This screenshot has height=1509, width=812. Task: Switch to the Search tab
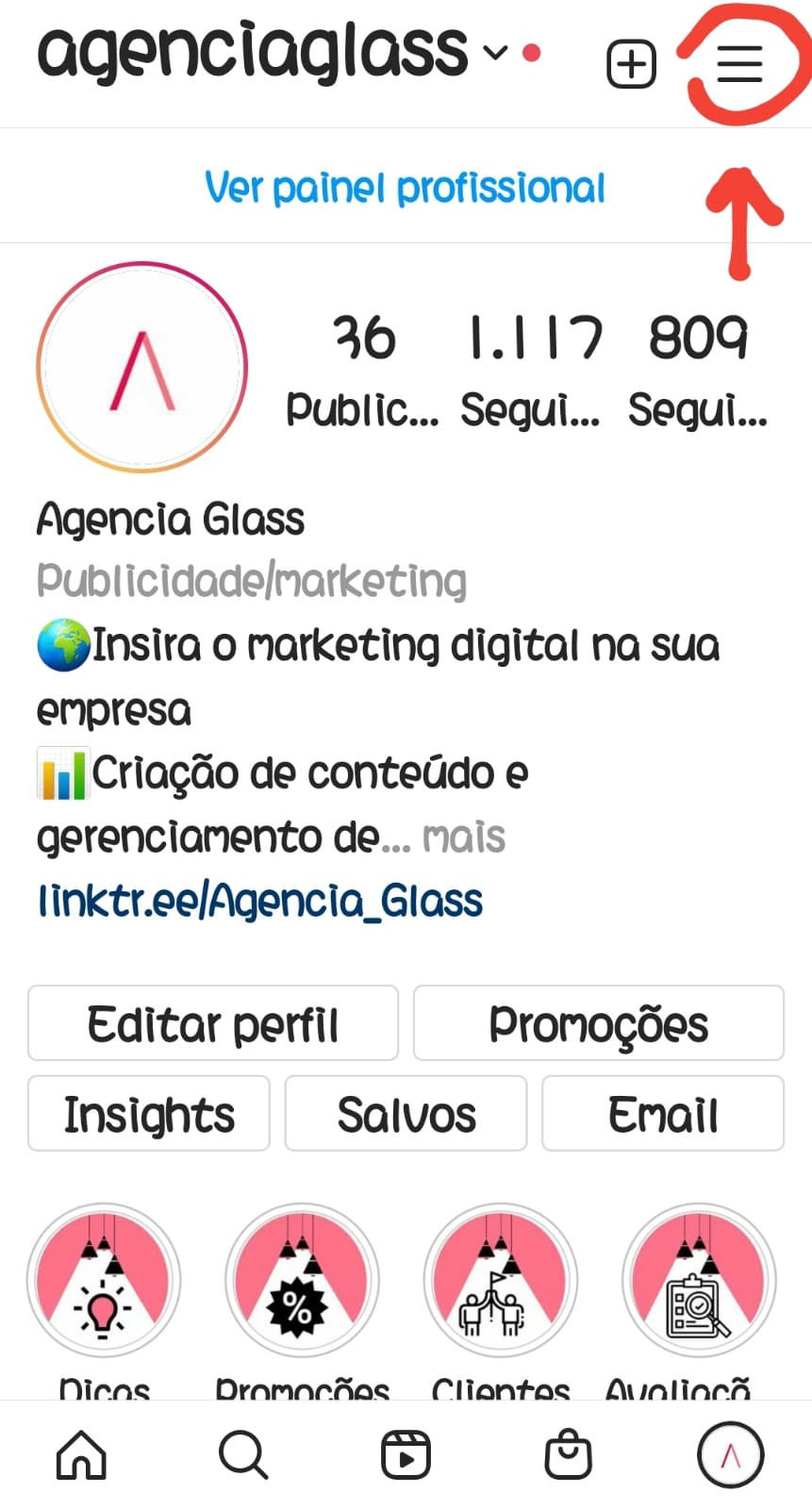tap(243, 1455)
